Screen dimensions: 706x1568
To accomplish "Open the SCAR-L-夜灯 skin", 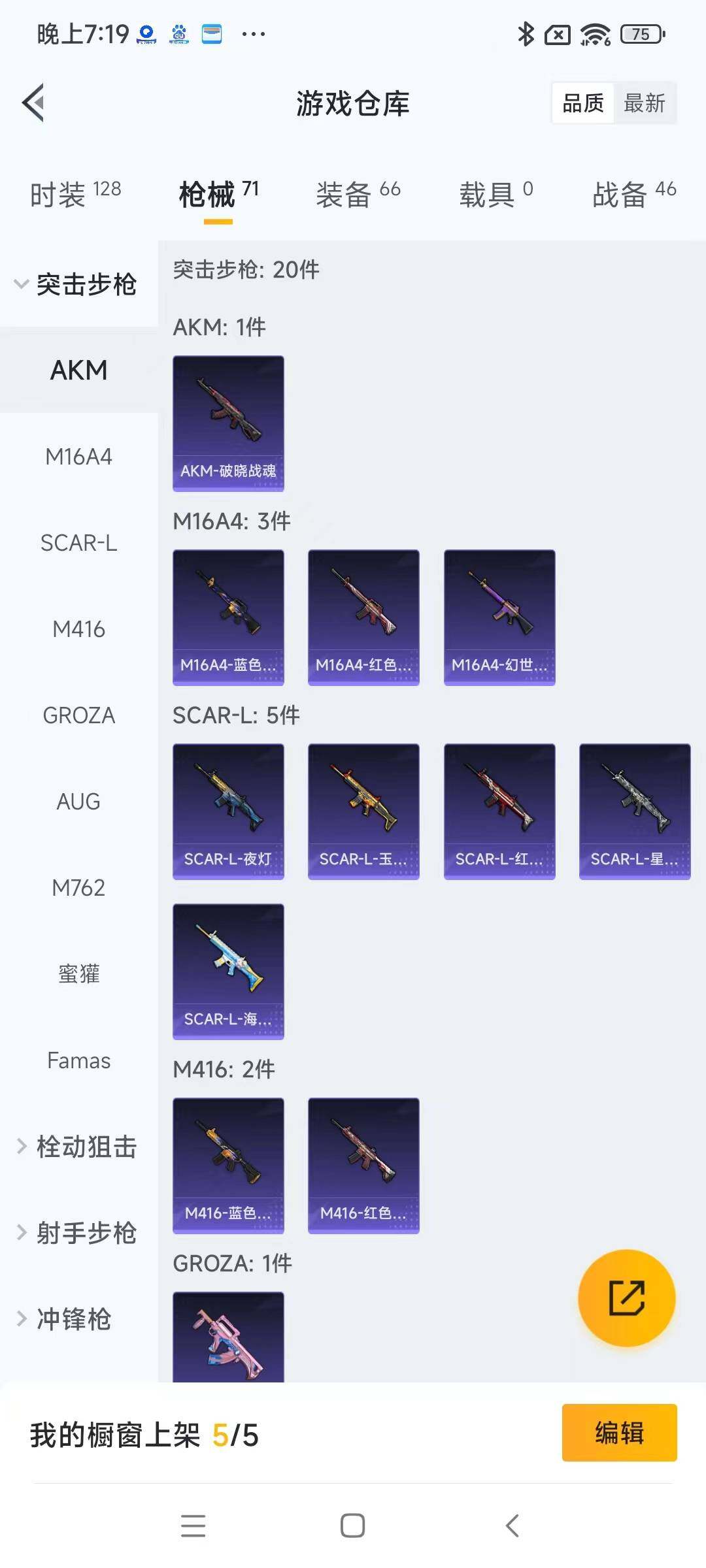I will (228, 811).
